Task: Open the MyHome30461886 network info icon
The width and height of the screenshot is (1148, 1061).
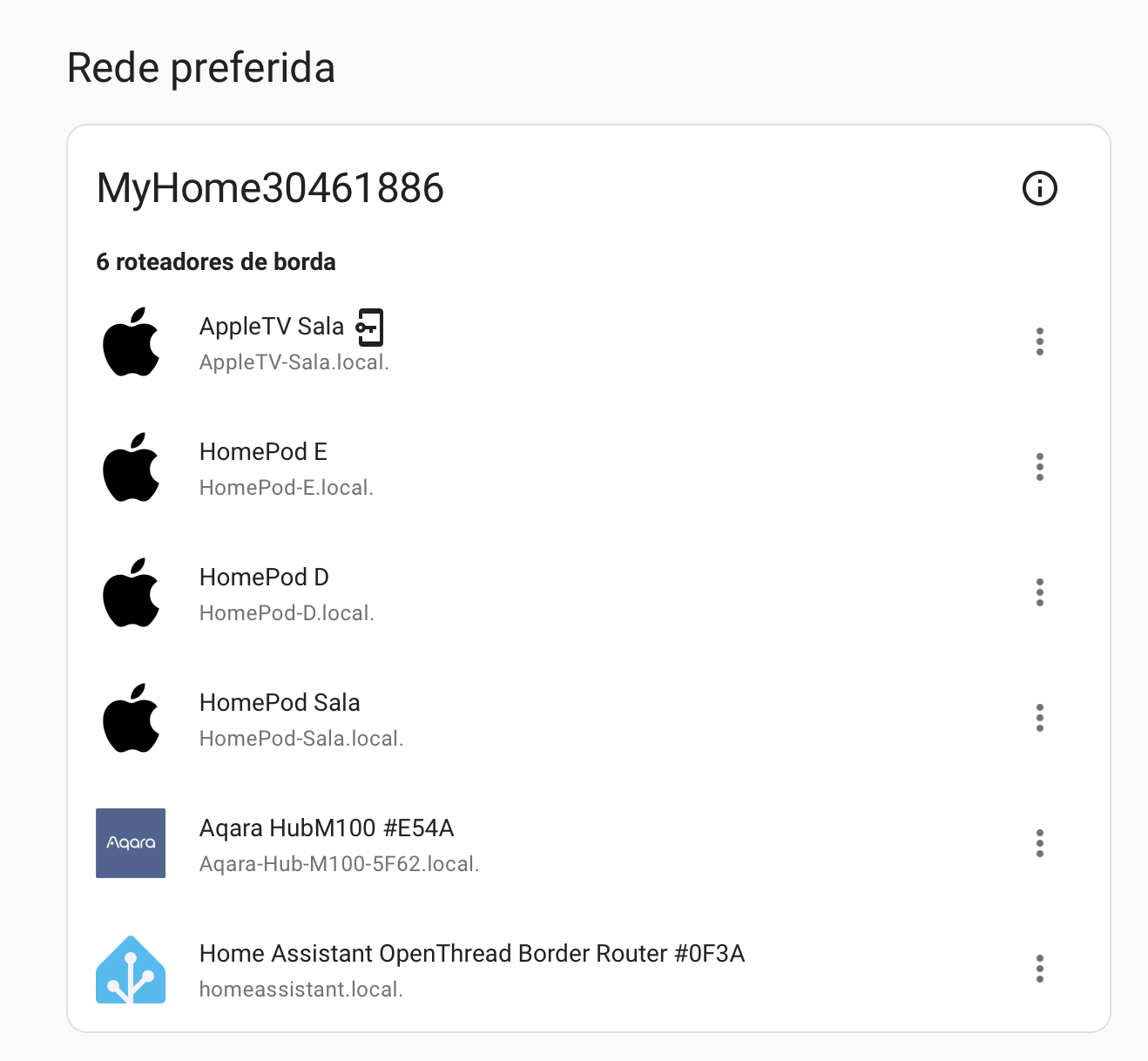Action: click(x=1039, y=188)
